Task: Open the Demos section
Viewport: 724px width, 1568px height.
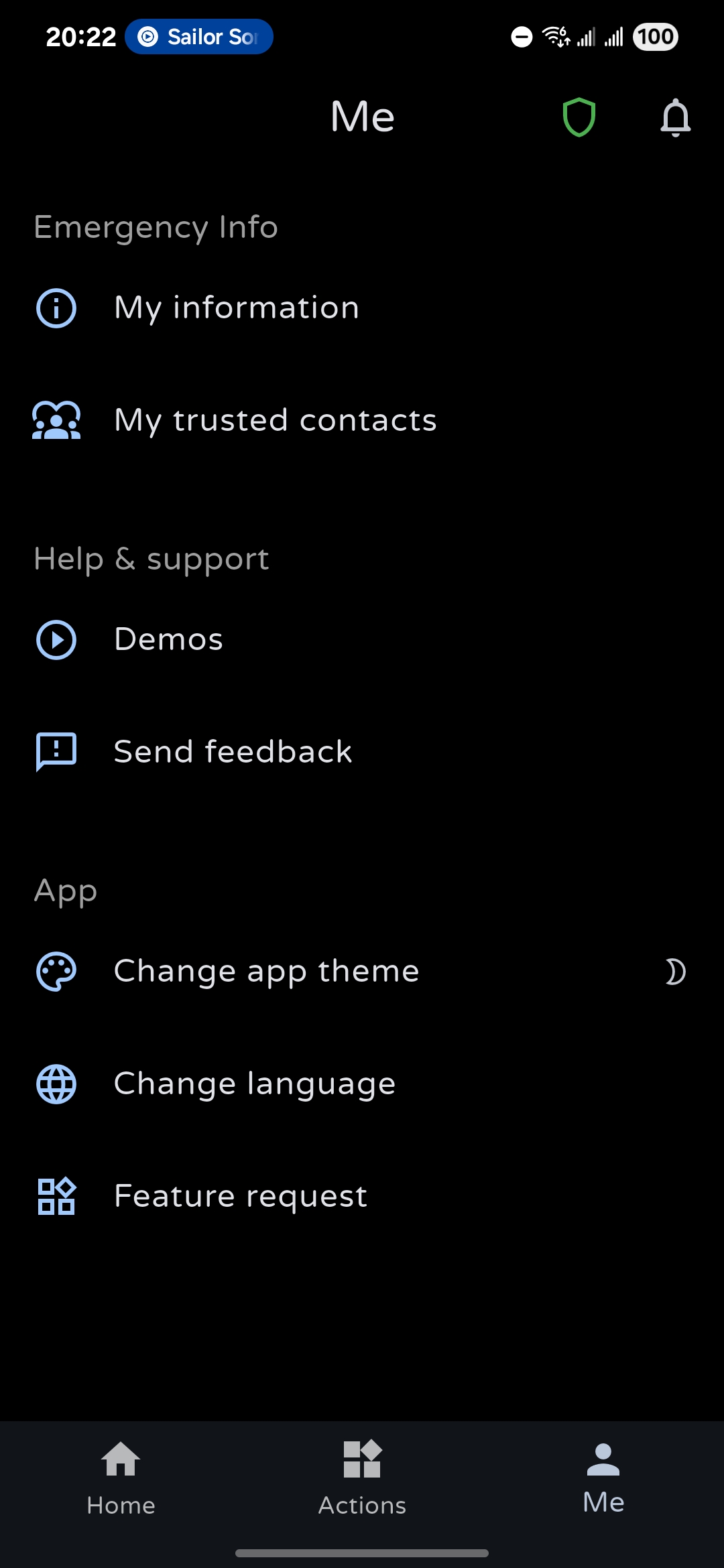Action: [x=168, y=639]
